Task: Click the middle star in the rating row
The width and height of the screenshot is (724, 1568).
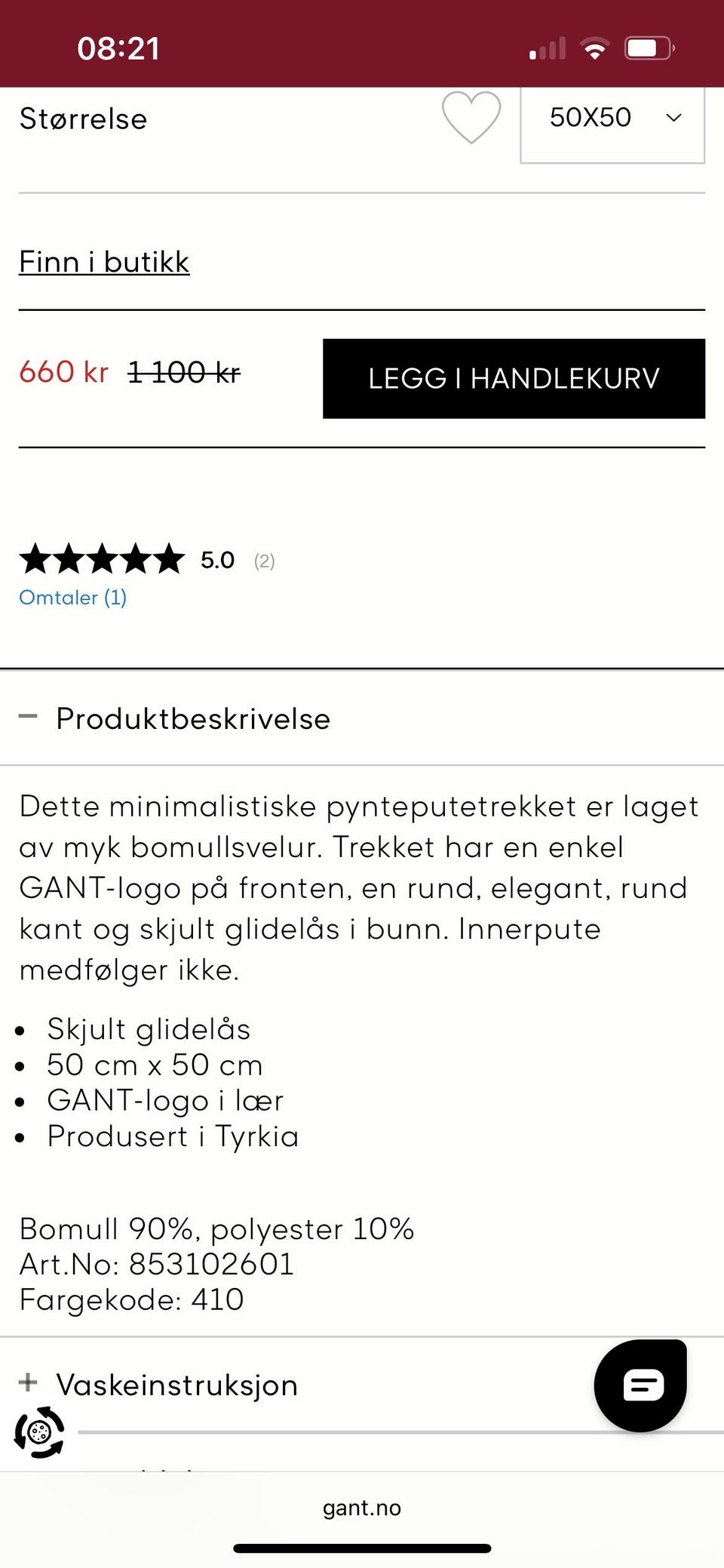Action: point(100,560)
